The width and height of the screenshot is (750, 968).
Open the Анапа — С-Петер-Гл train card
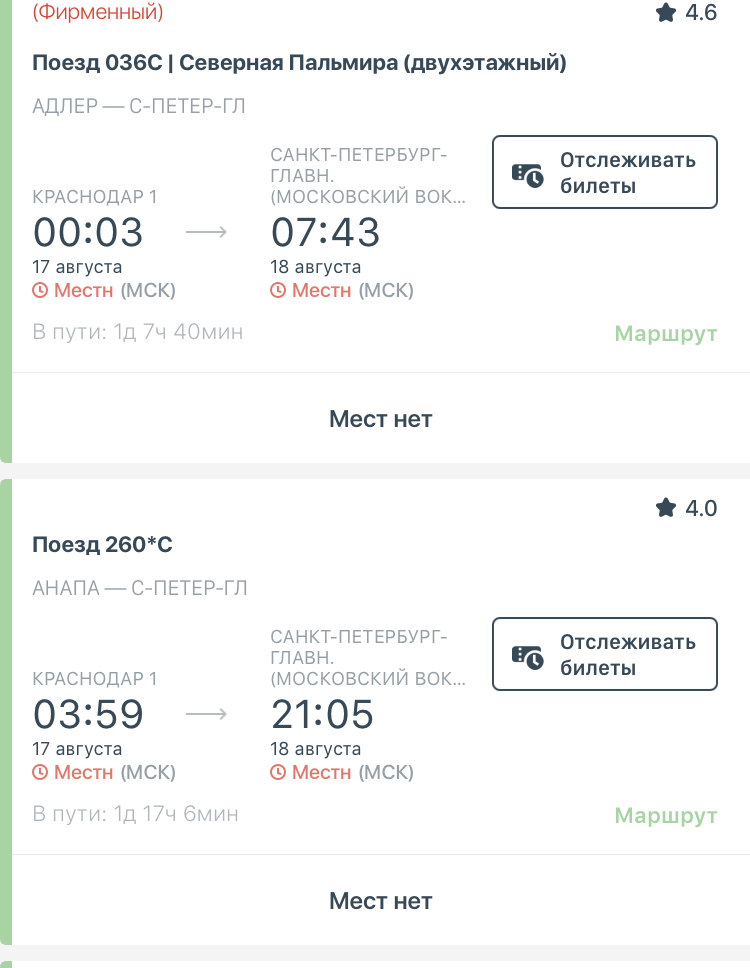140,588
